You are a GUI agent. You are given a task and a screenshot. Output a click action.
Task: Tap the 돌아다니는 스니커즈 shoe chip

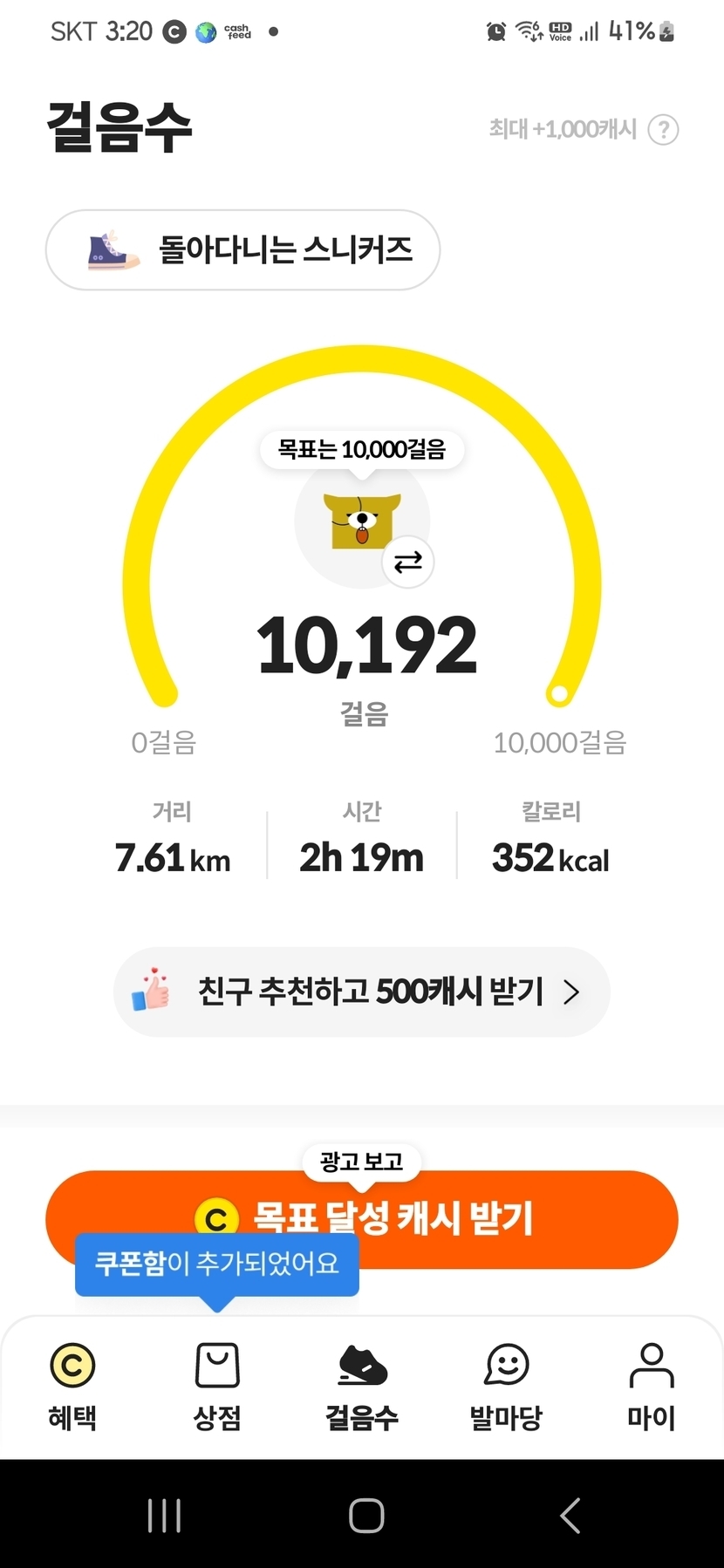pyautogui.click(x=242, y=249)
